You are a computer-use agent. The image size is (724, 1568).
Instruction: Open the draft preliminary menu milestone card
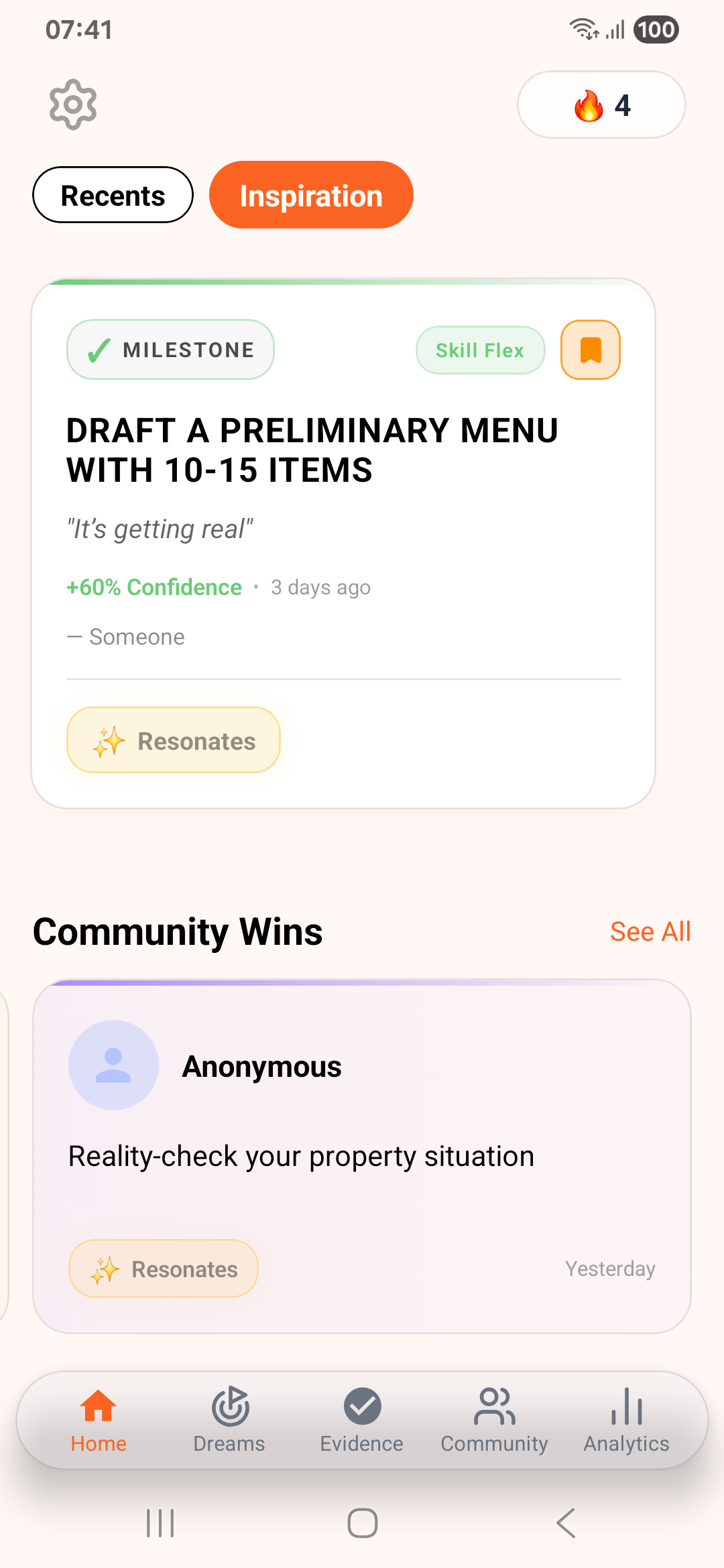[x=312, y=450]
